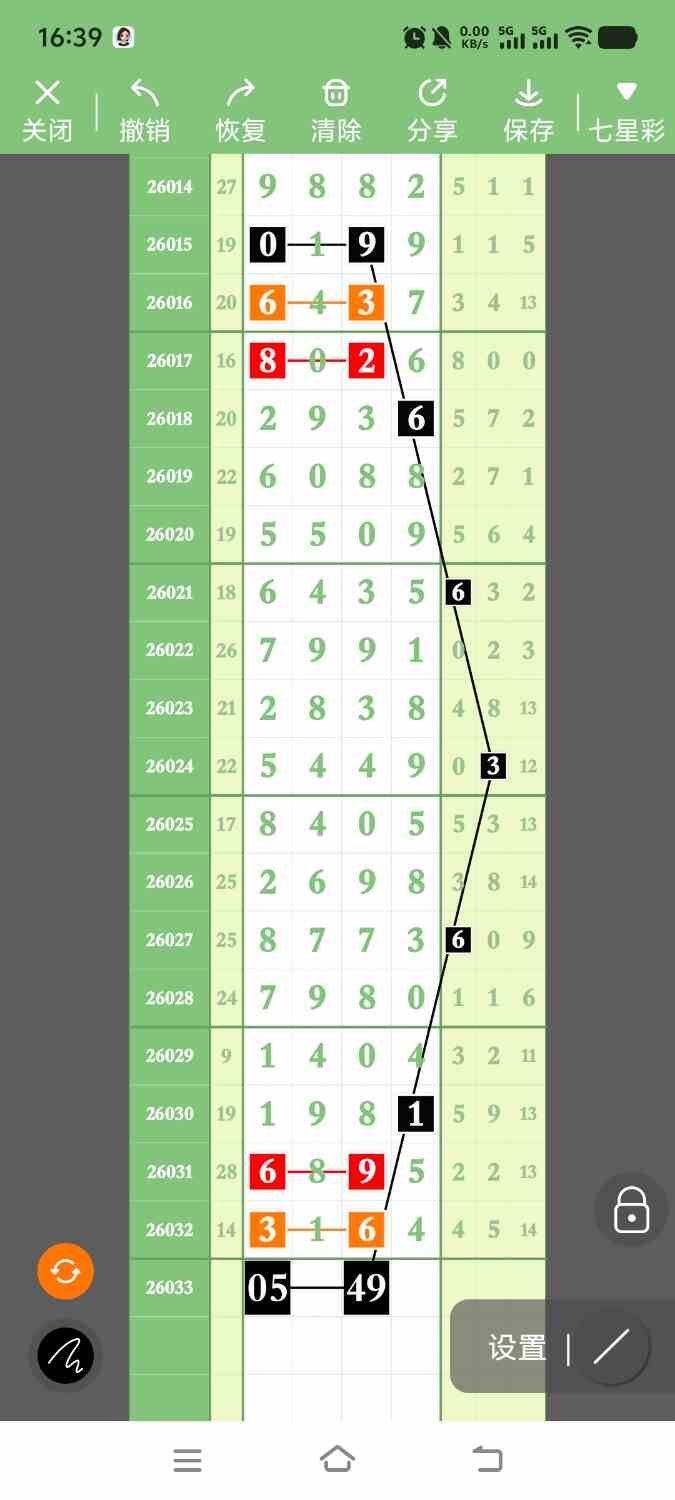Save the chart with 保存

pos(528,111)
